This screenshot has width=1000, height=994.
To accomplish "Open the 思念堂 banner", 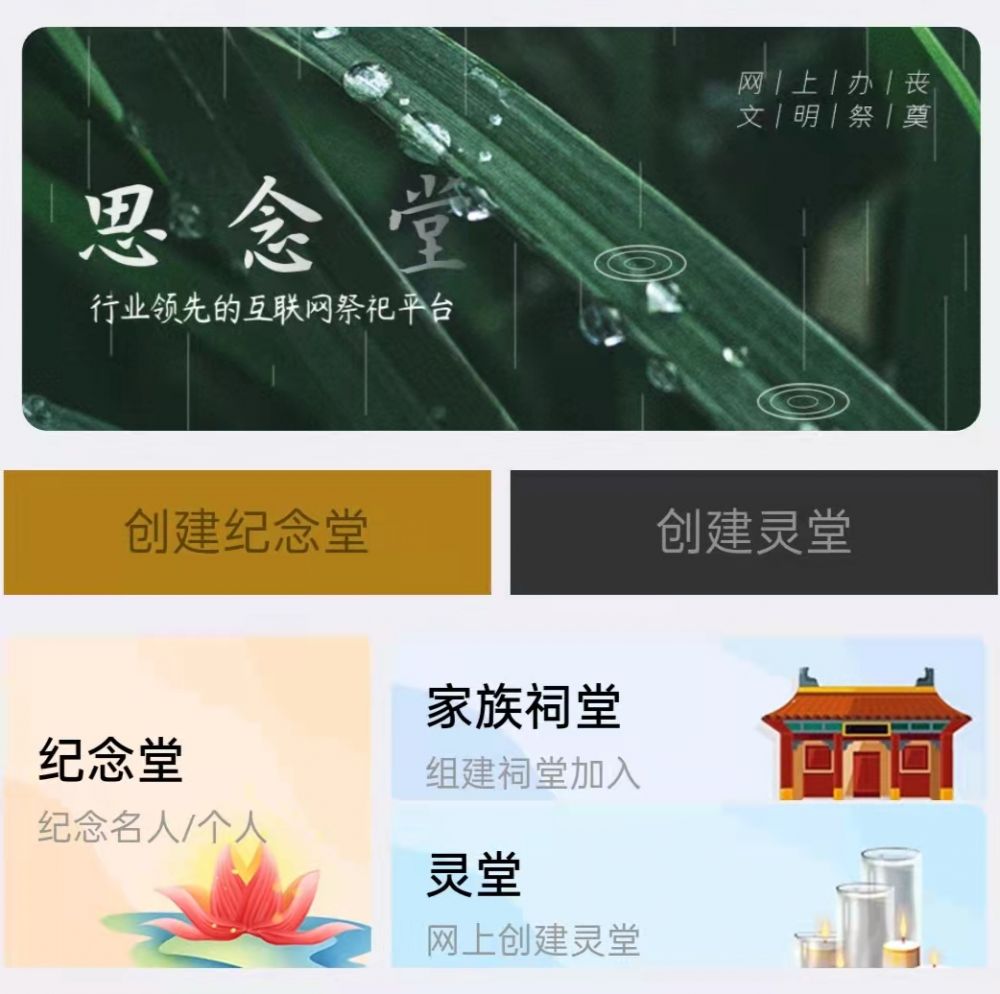I will point(500,228).
